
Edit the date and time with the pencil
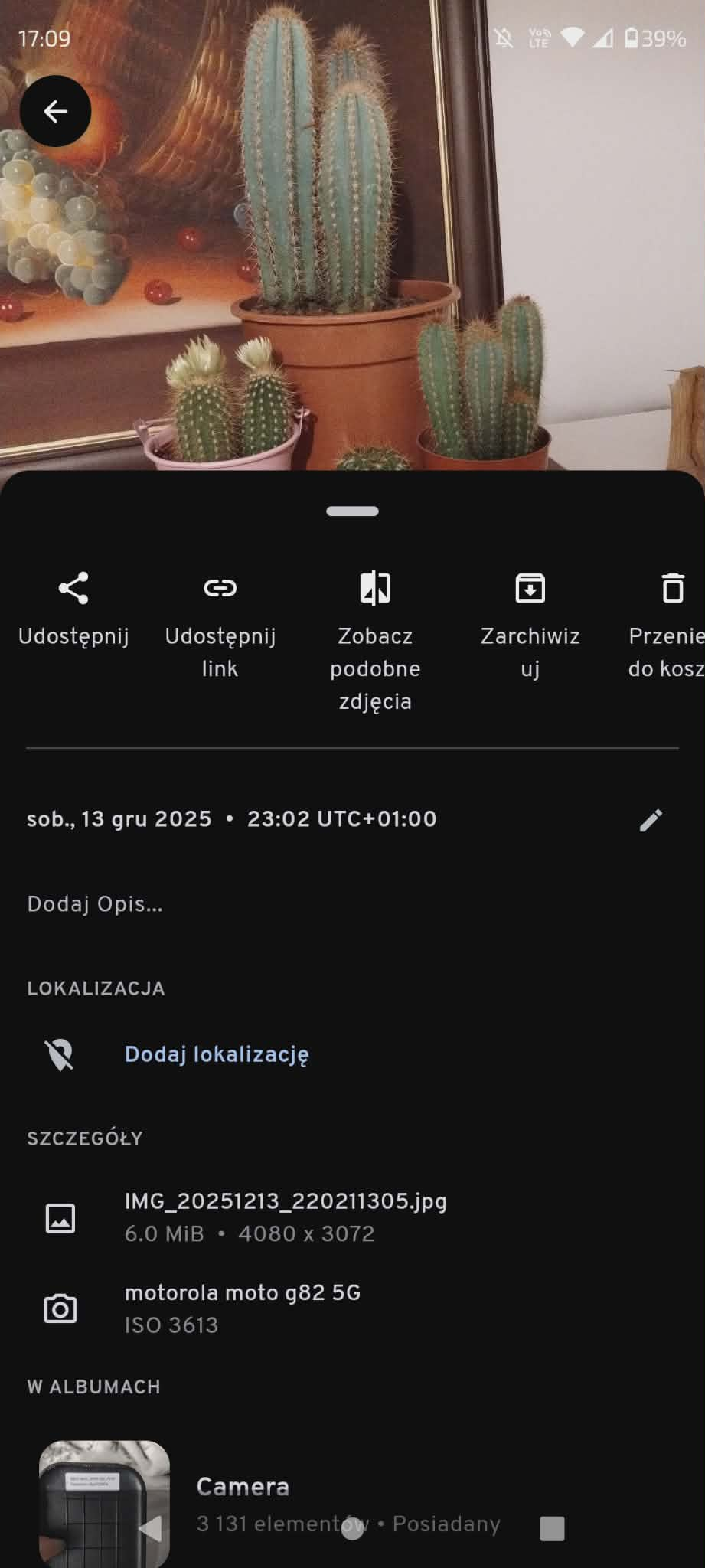650,820
